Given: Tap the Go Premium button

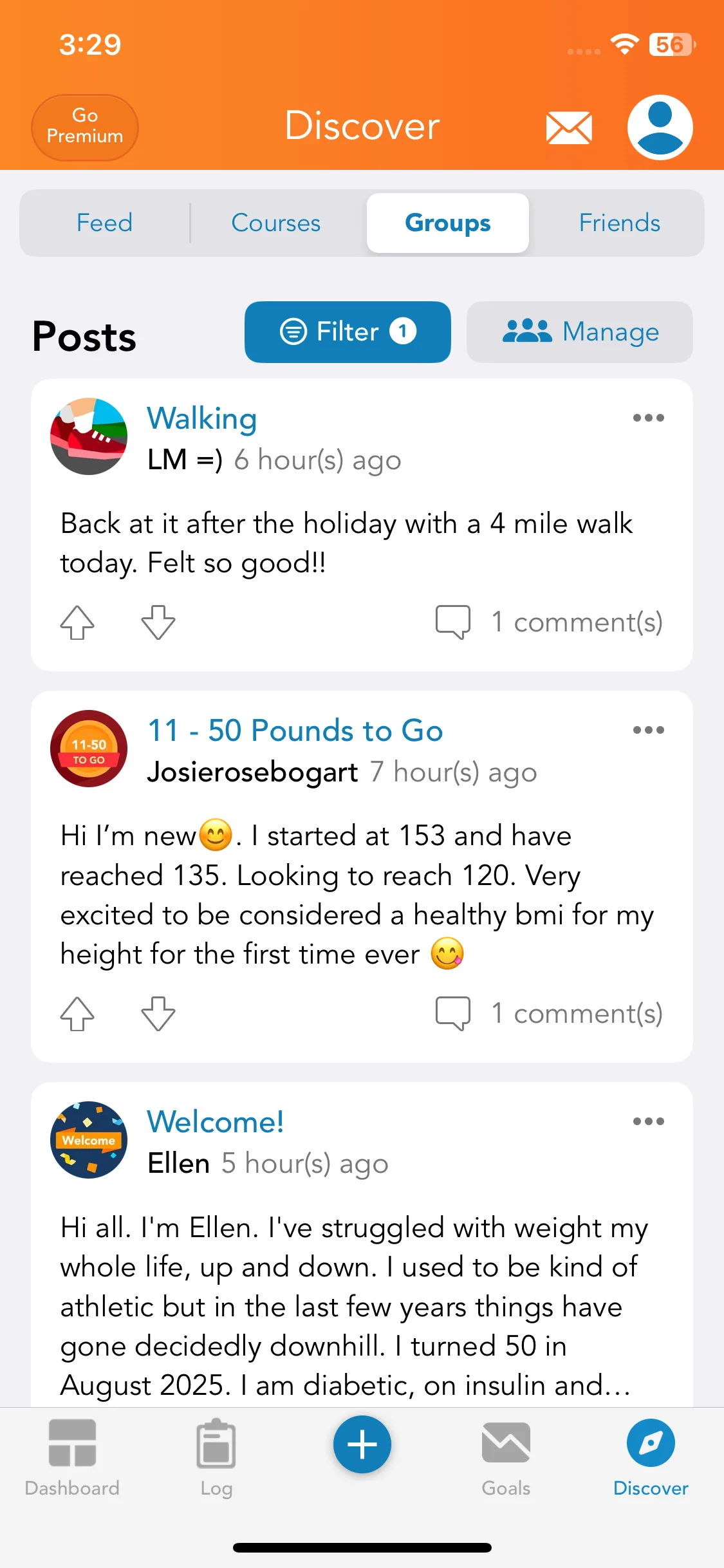Looking at the screenshot, I should pos(85,127).
